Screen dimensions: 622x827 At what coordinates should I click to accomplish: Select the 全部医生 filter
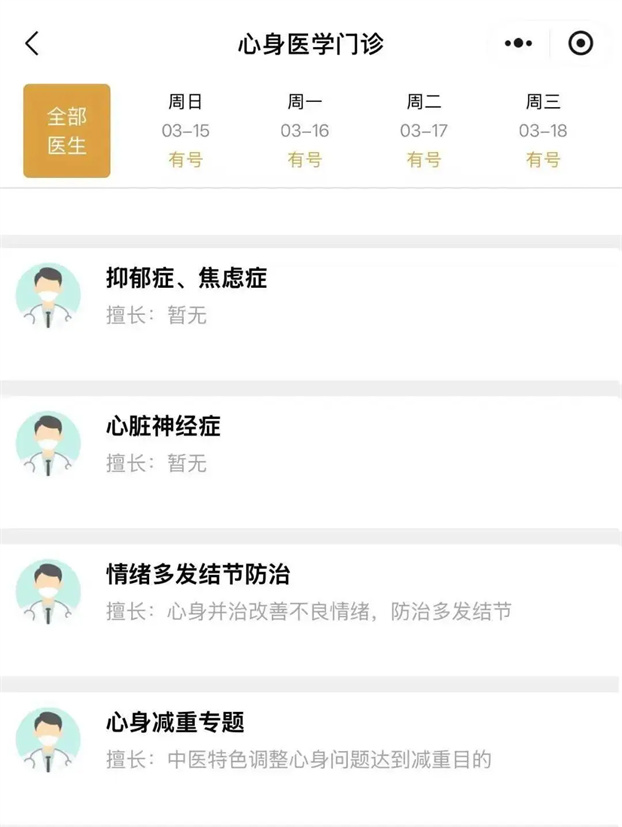click(67, 131)
